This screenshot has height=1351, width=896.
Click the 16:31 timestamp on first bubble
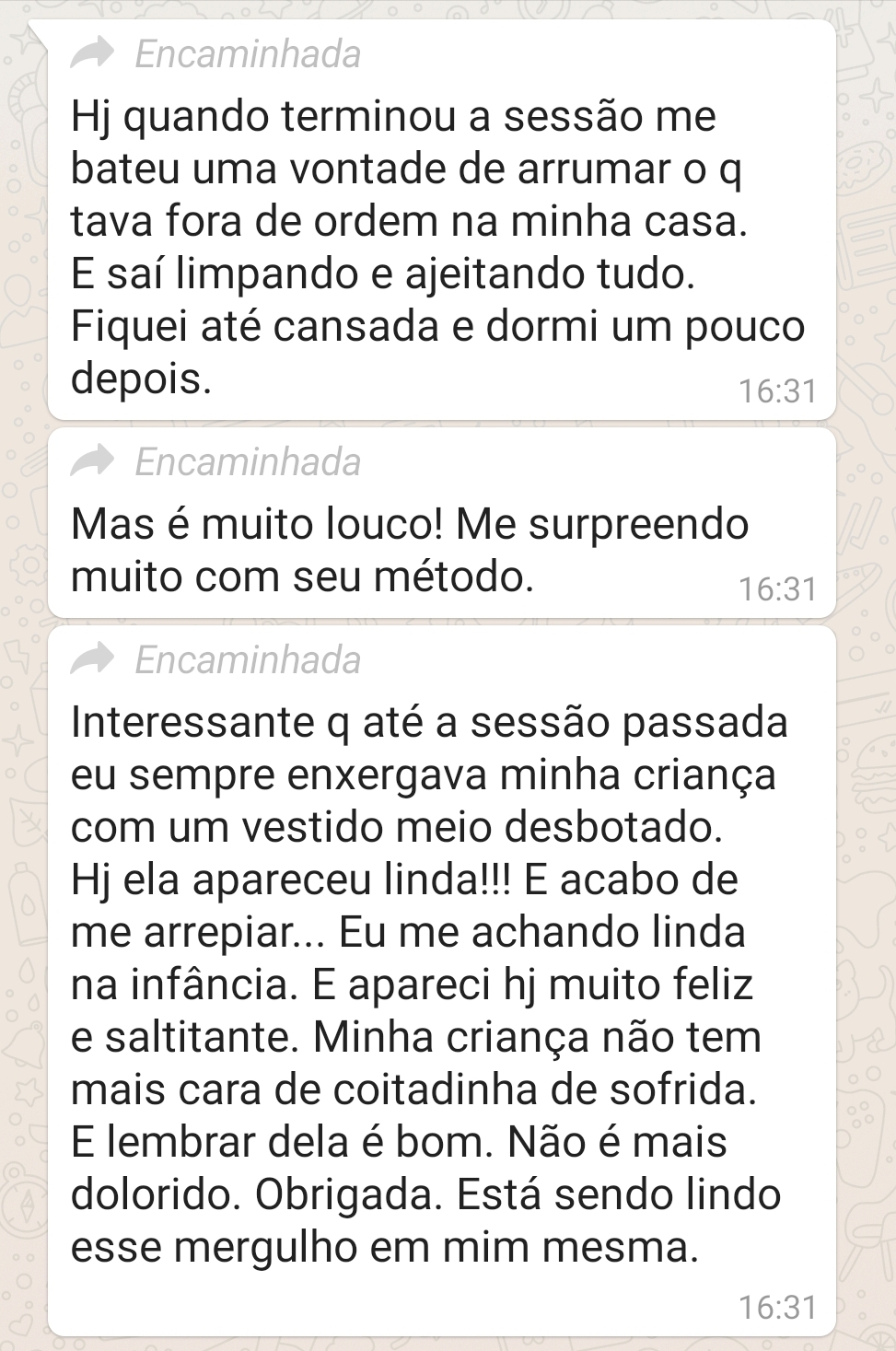tap(779, 390)
